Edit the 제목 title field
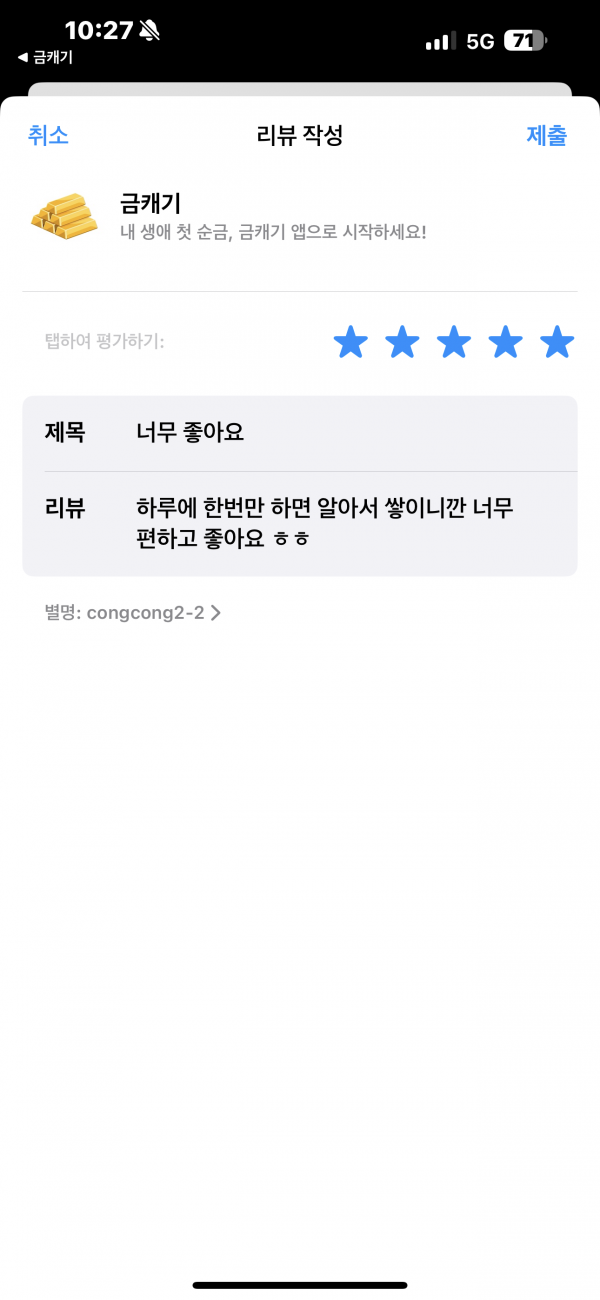Image resolution: width=600 pixels, height=1300 pixels. pyautogui.click(x=300, y=433)
